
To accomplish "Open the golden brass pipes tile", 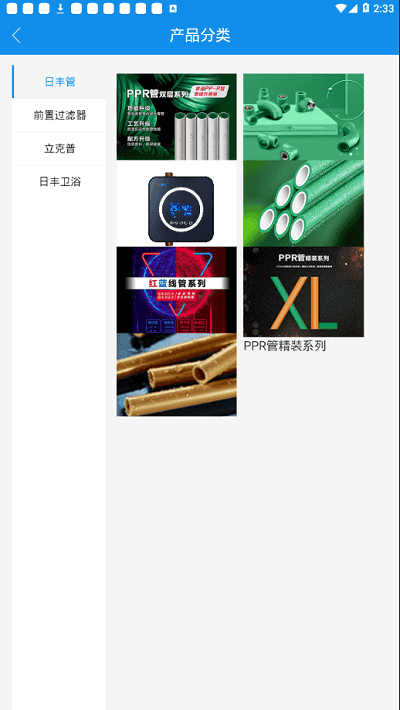I will [177, 375].
